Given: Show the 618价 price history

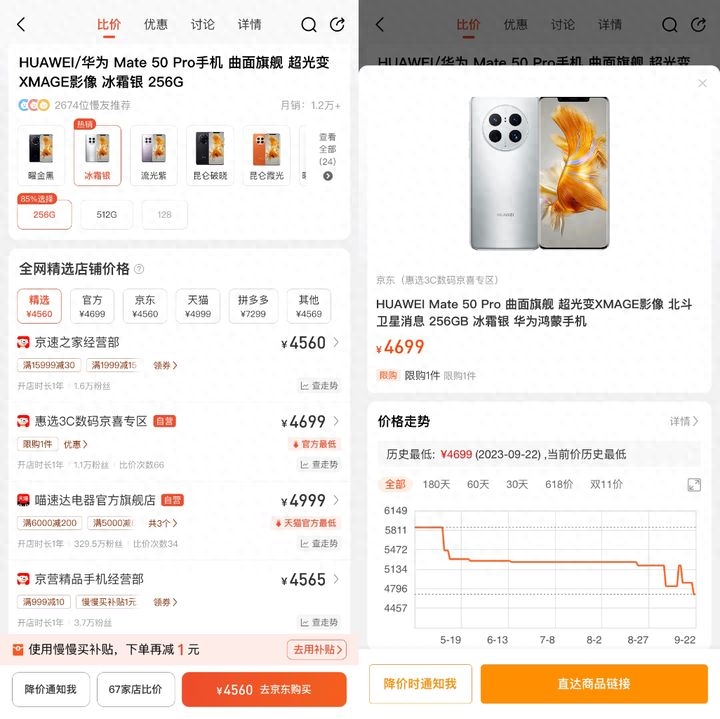Looking at the screenshot, I should [559, 484].
